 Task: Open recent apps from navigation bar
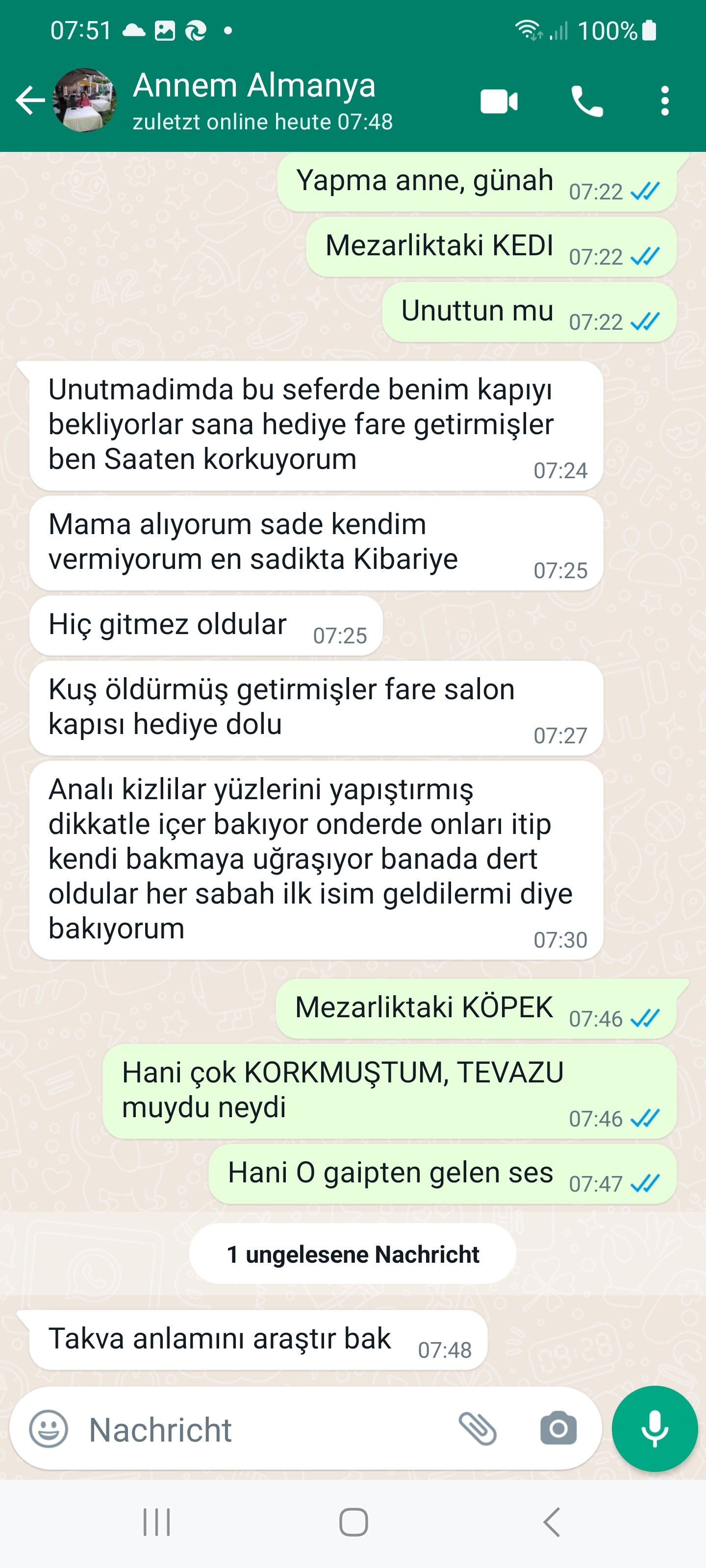point(156,1522)
